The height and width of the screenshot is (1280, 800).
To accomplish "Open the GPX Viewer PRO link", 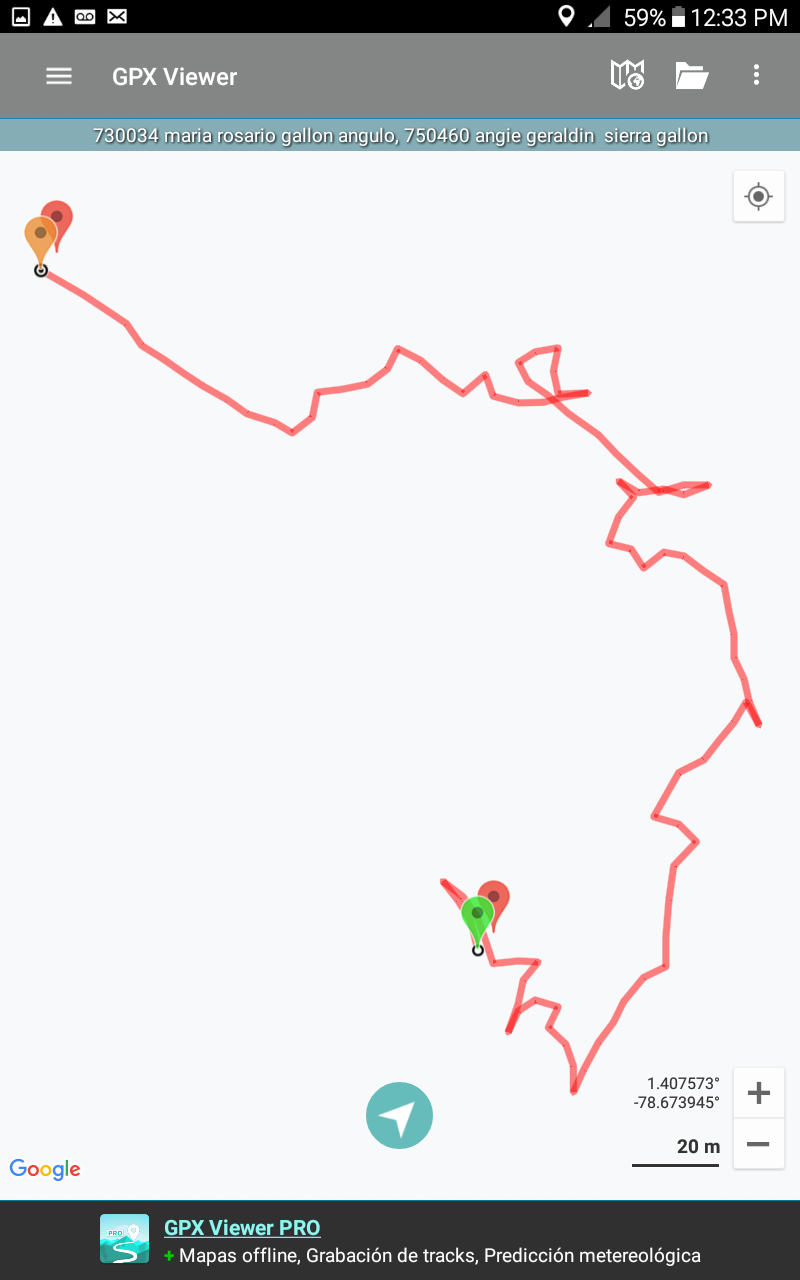I will [242, 1227].
